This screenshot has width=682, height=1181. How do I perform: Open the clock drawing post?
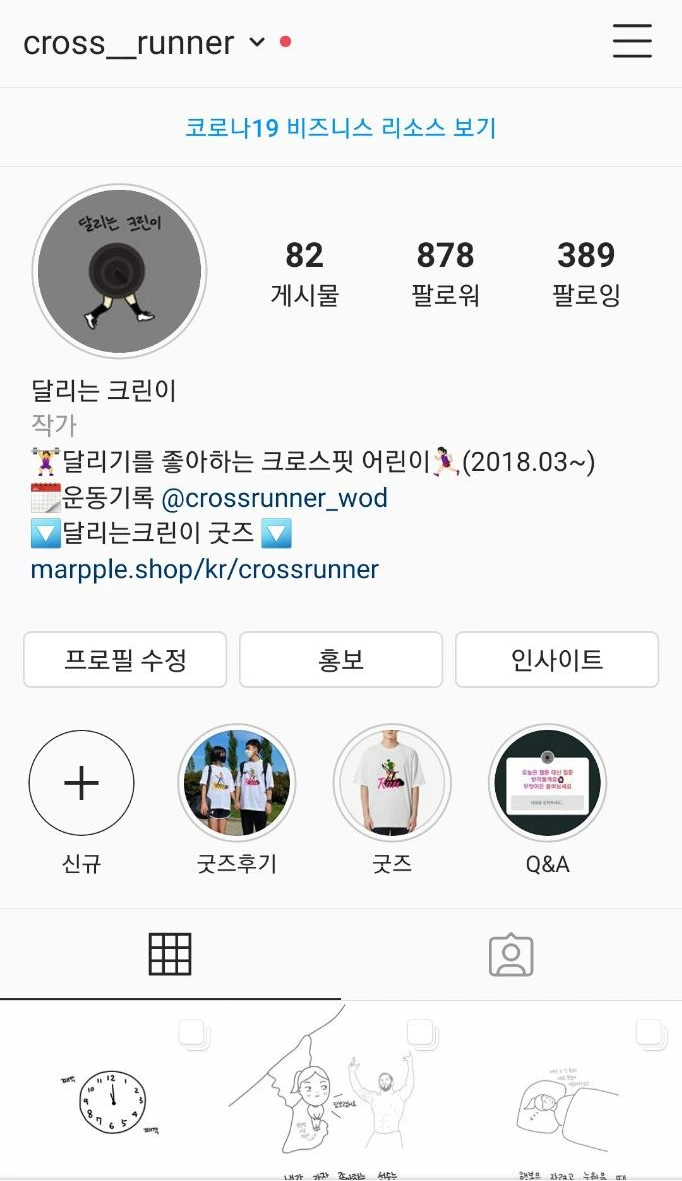click(x=112, y=1091)
